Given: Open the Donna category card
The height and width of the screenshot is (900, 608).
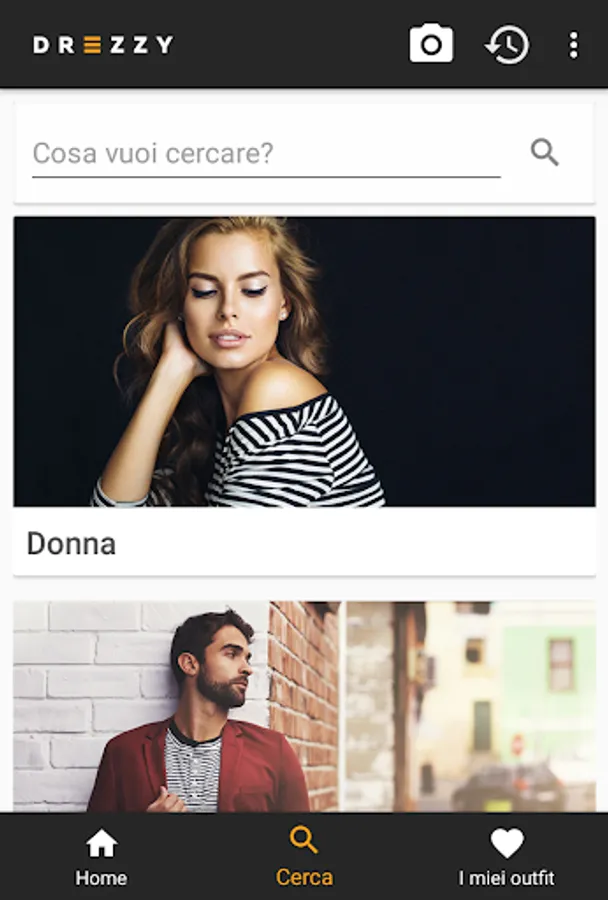Looking at the screenshot, I should click(x=304, y=395).
